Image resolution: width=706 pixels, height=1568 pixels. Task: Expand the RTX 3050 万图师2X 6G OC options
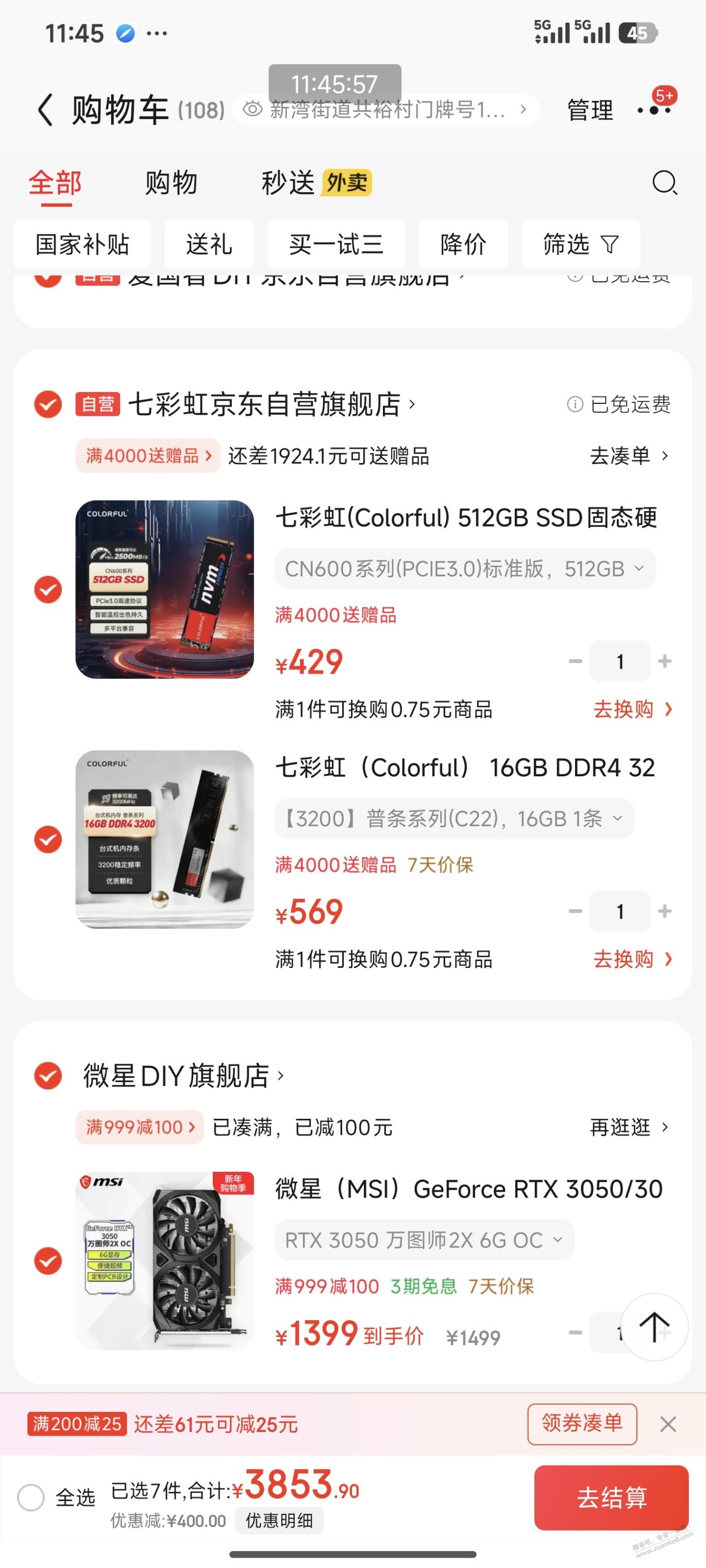point(424,1240)
